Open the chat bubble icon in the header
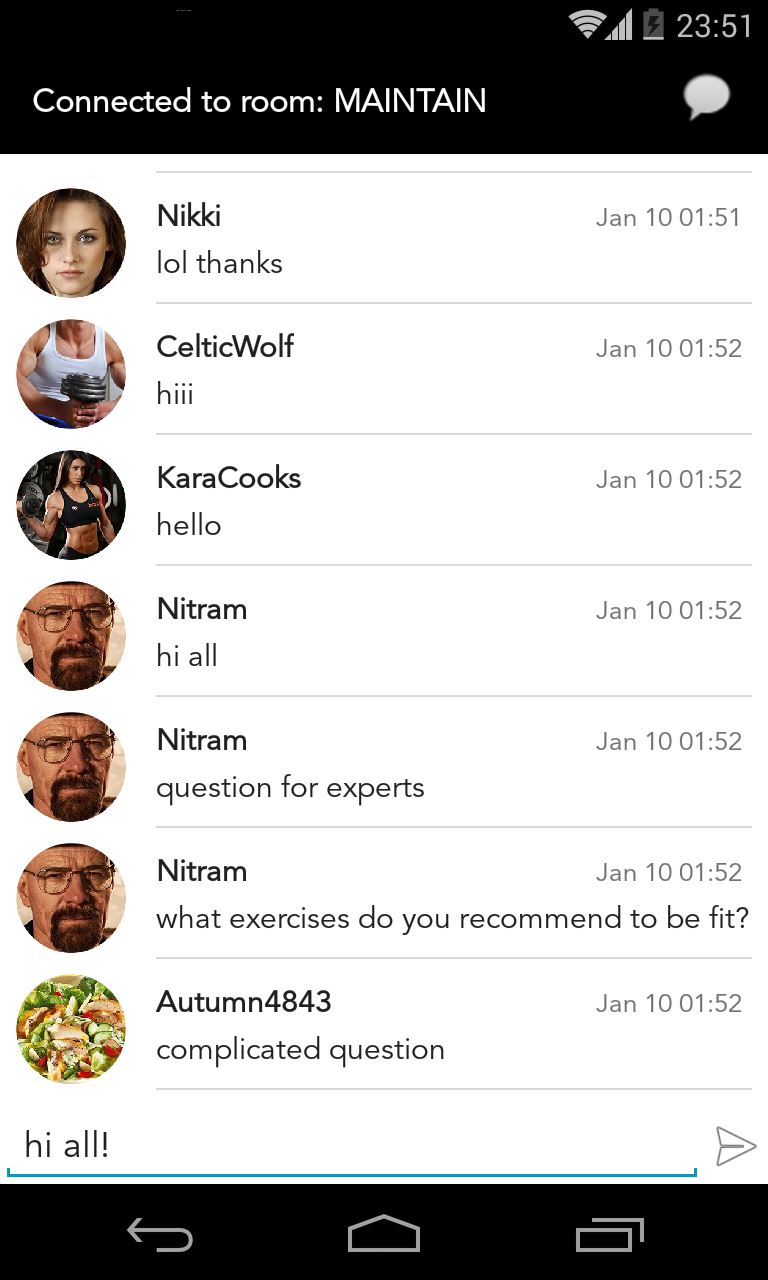The height and width of the screenshot is (1280, 768). [x=706, y=99]
